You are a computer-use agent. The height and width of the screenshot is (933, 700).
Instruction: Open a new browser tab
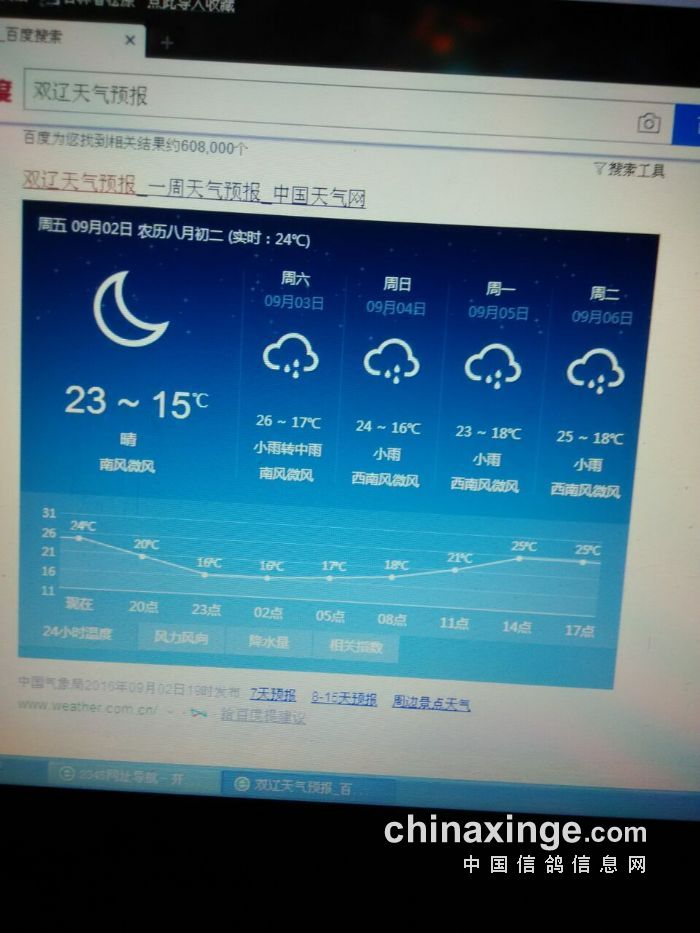167,42
